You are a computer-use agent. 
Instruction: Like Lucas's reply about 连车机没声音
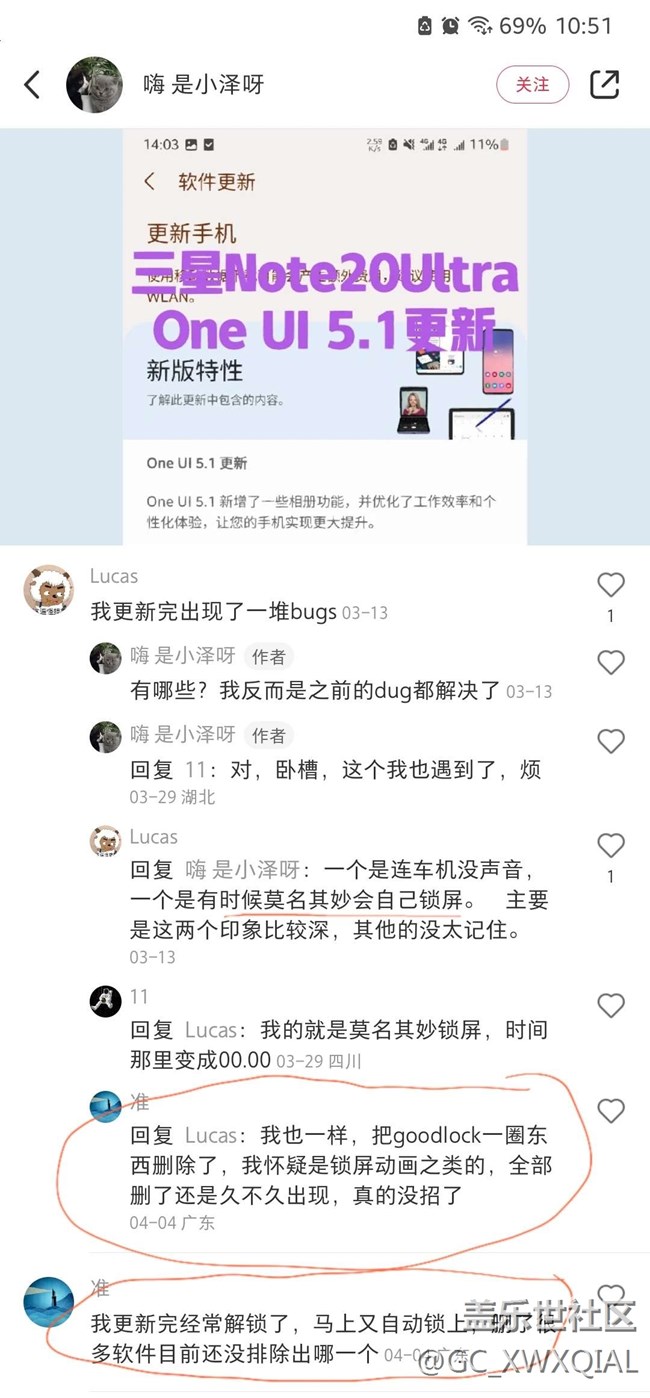click(x=610, y=846)
